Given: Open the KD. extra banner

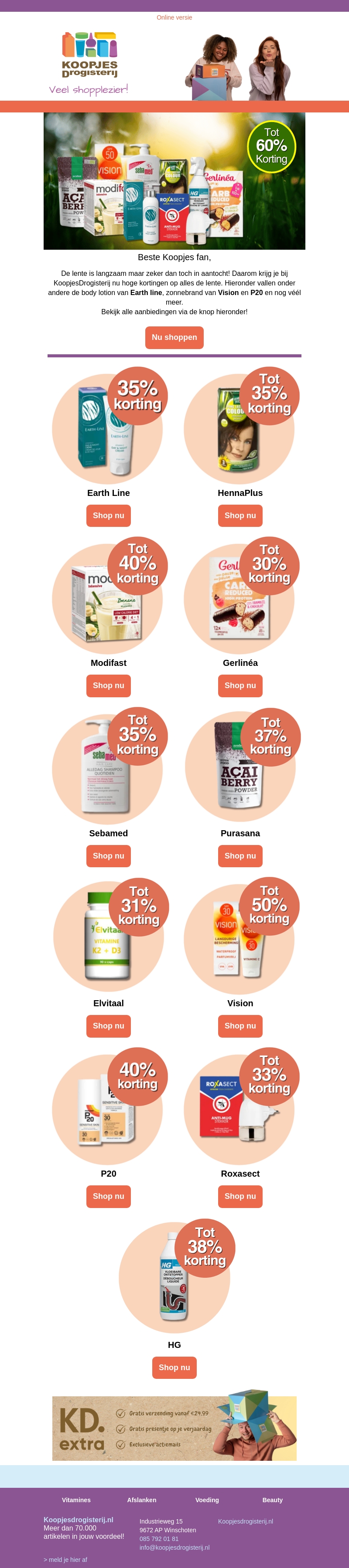Looking at the screenshot, I should pyautogui.click(x=174, y=1428).
